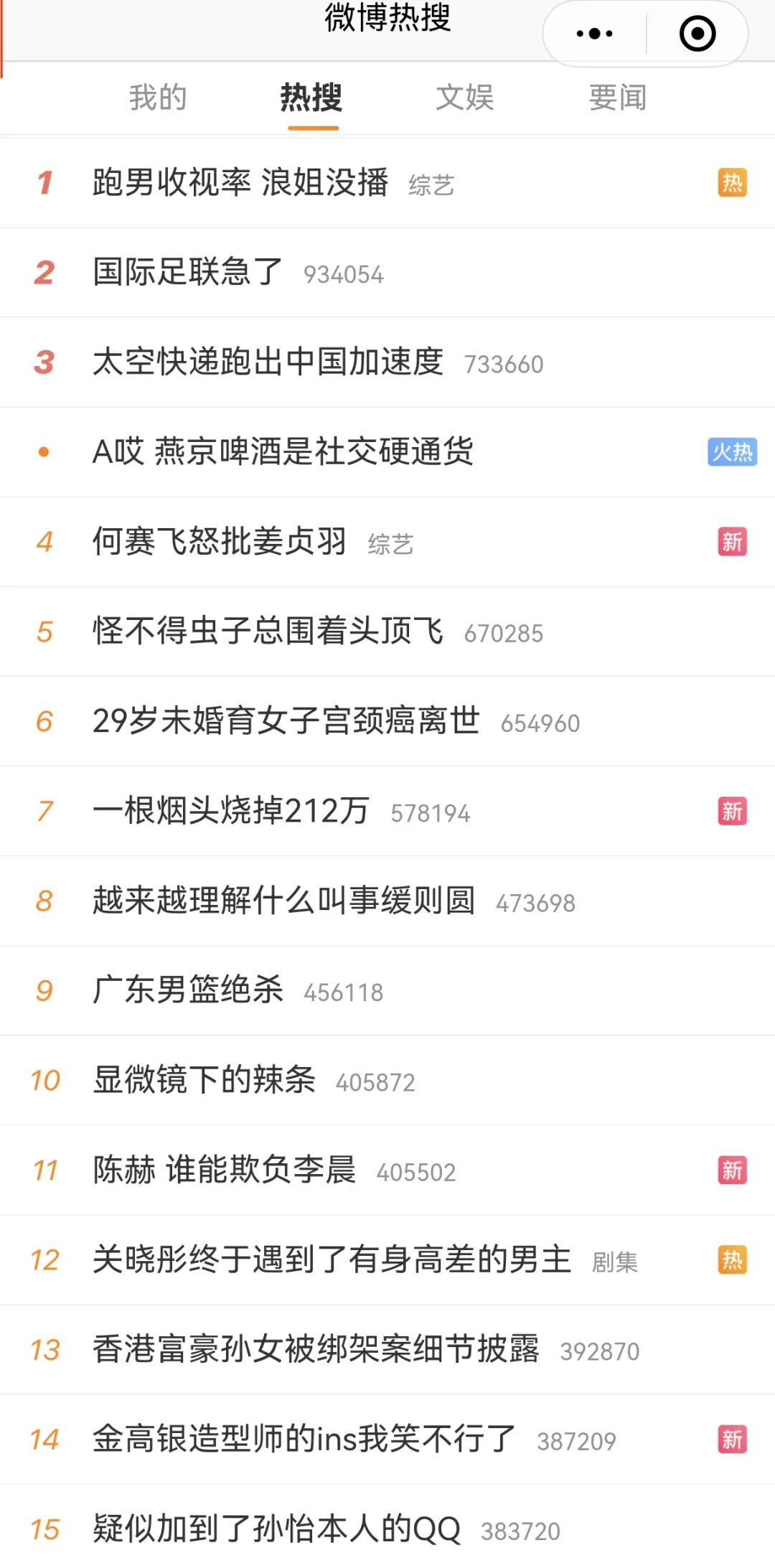This screenshot has width=775, height=1568.
Task: View topic 29岁未婚育女子宫颈癌离世
Action: pyautogui.click(x=387, y=721)
